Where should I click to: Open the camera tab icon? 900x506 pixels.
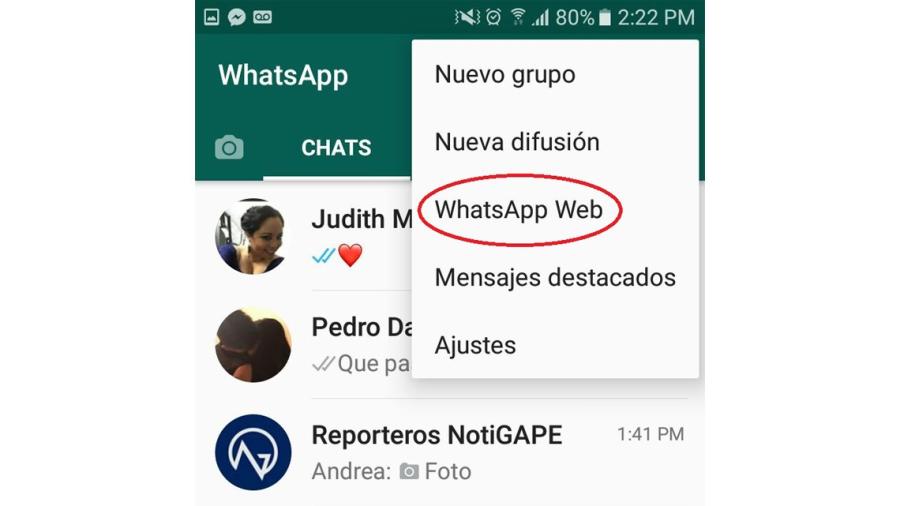229,148
